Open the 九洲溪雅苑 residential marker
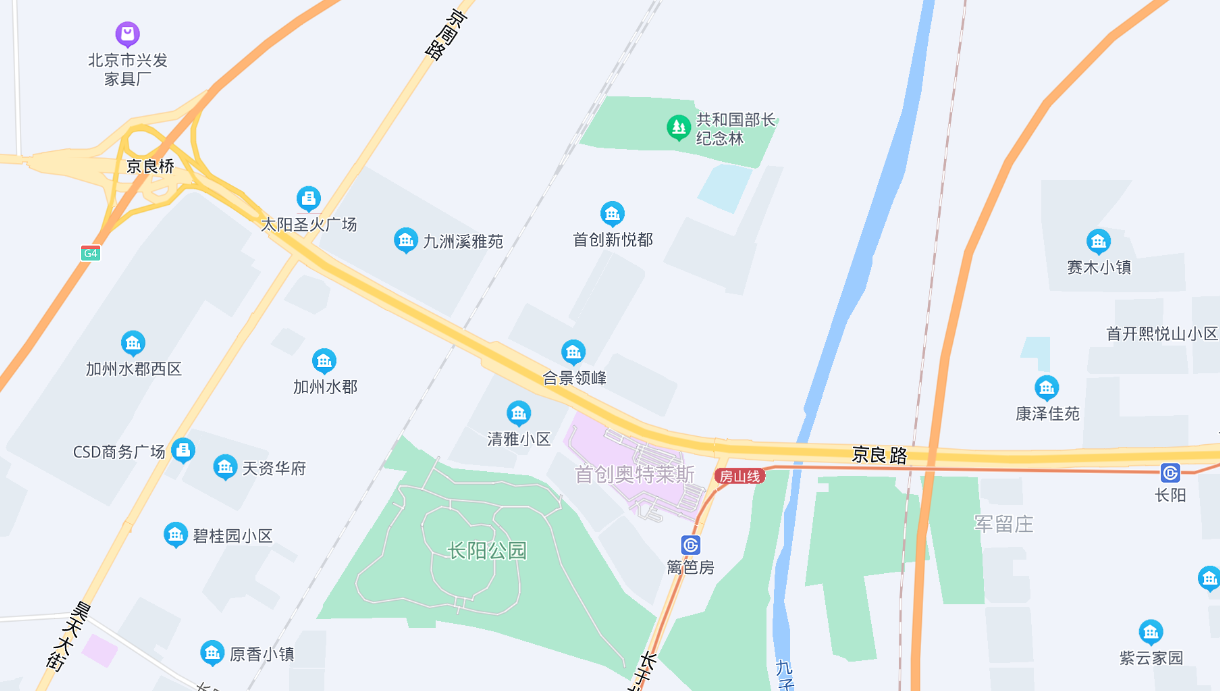Screen dimensions: 1220x691 click(x=405, y=240)
